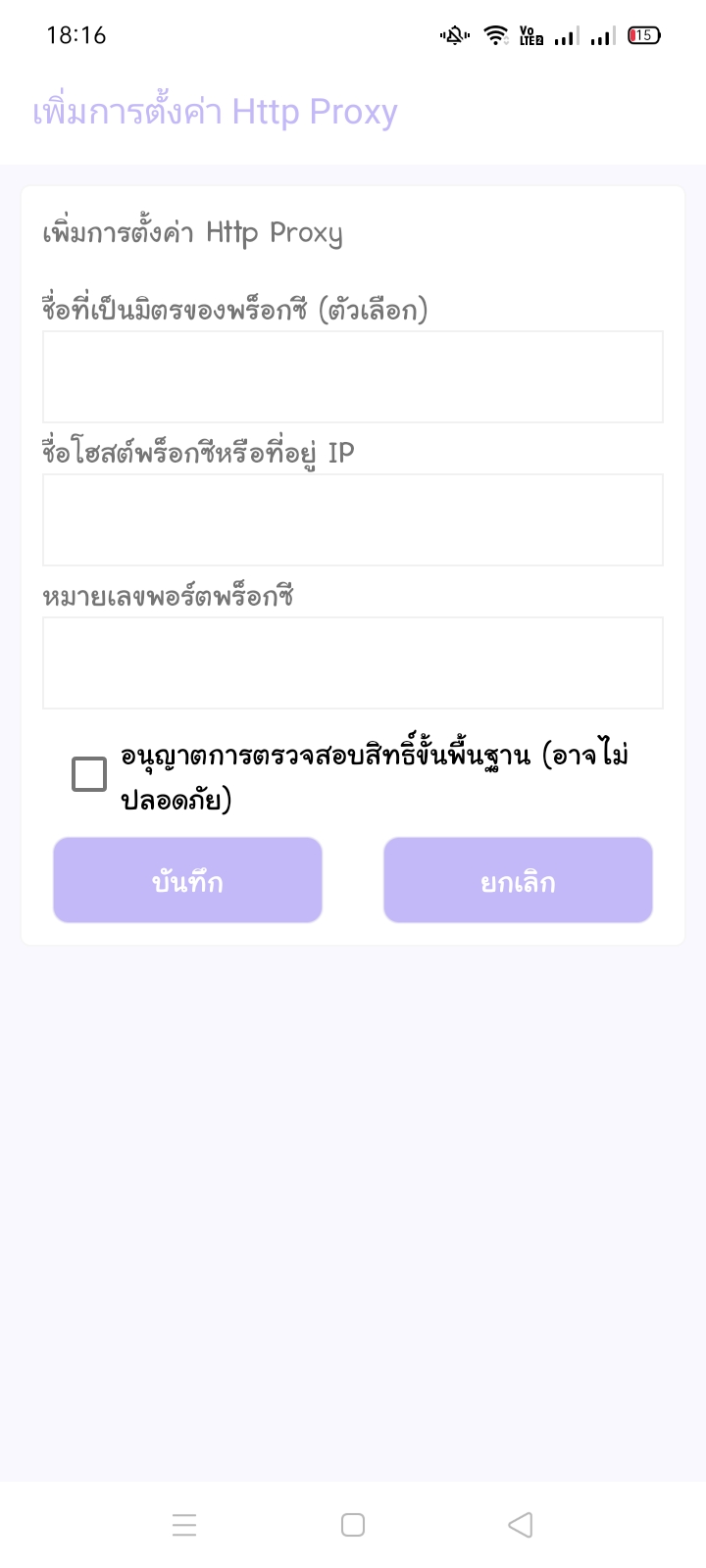Focus the proxy hostname or IP field
706x1568 pixels.
353,520
